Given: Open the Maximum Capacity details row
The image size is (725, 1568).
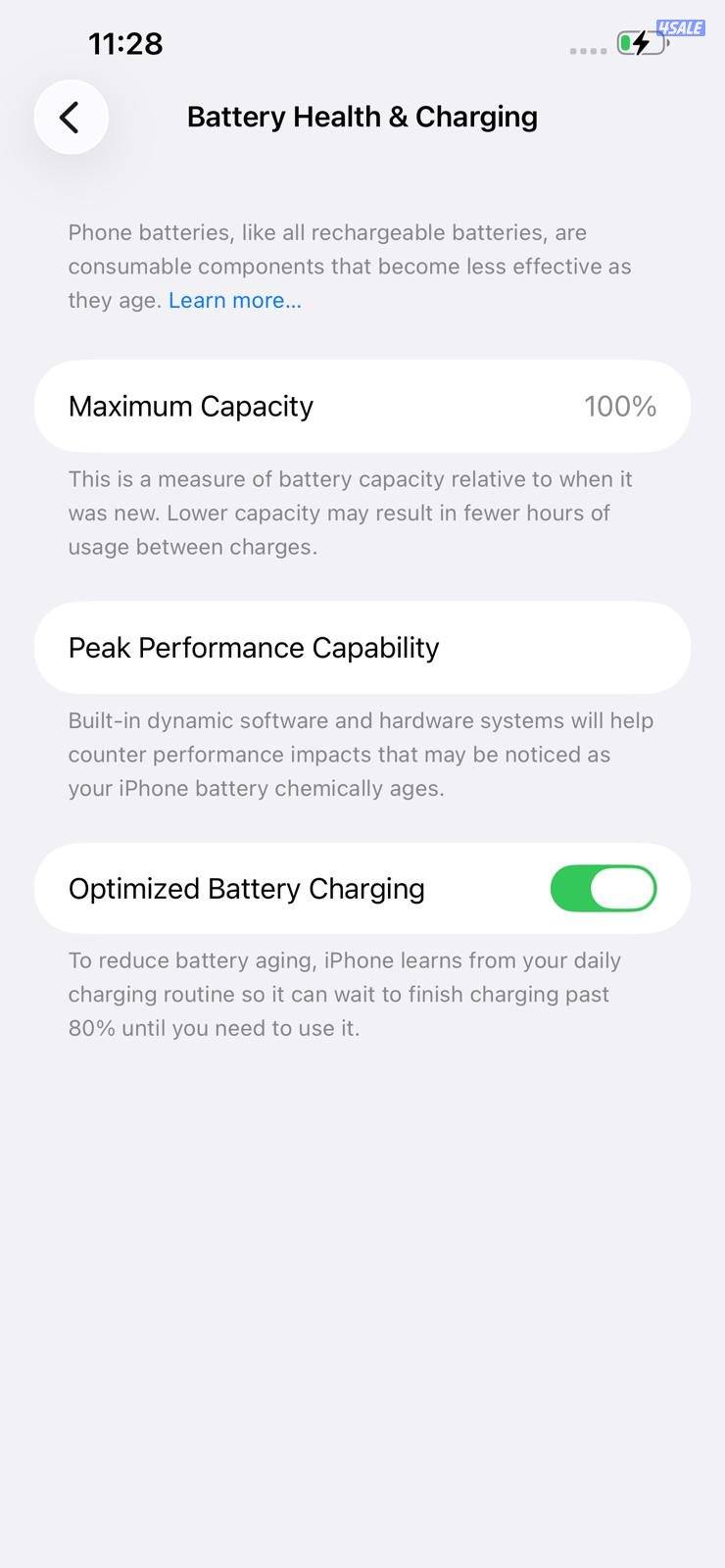Looking at the screenshot, I should (362, 406).
